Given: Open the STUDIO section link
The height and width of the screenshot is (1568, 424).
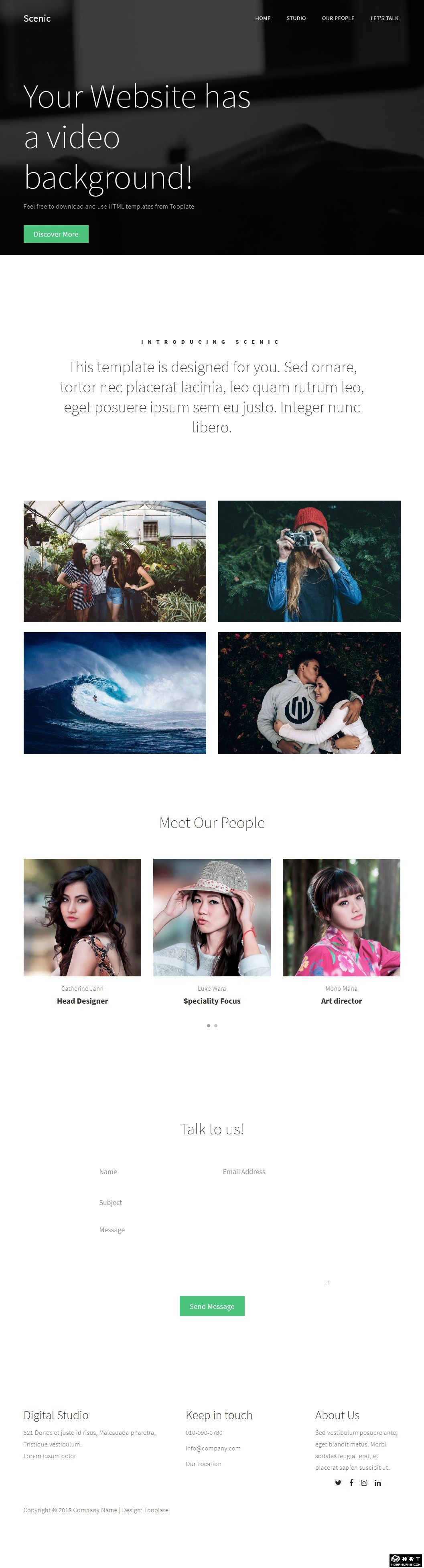Looking at the screenshot, I should [x=296, y=18].
